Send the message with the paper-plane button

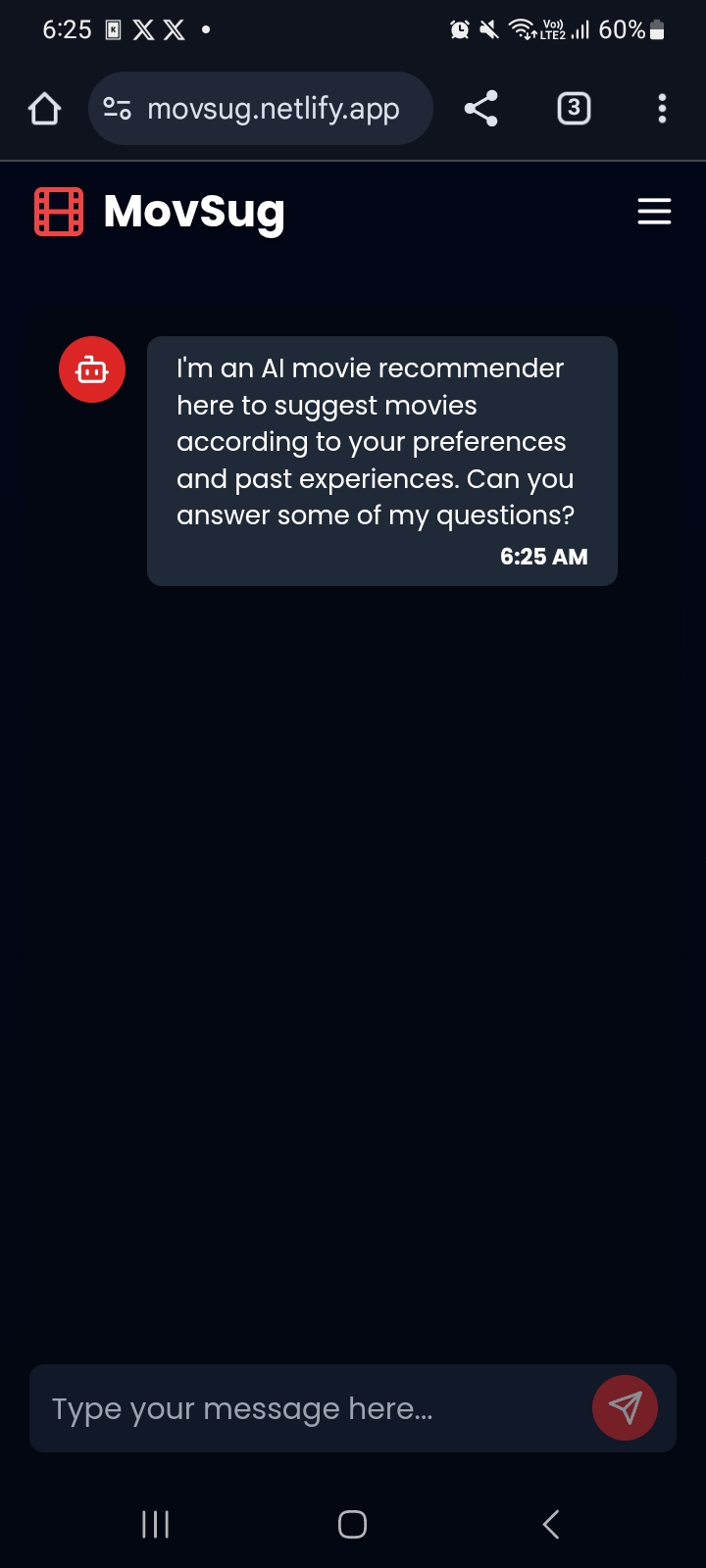625,1408
